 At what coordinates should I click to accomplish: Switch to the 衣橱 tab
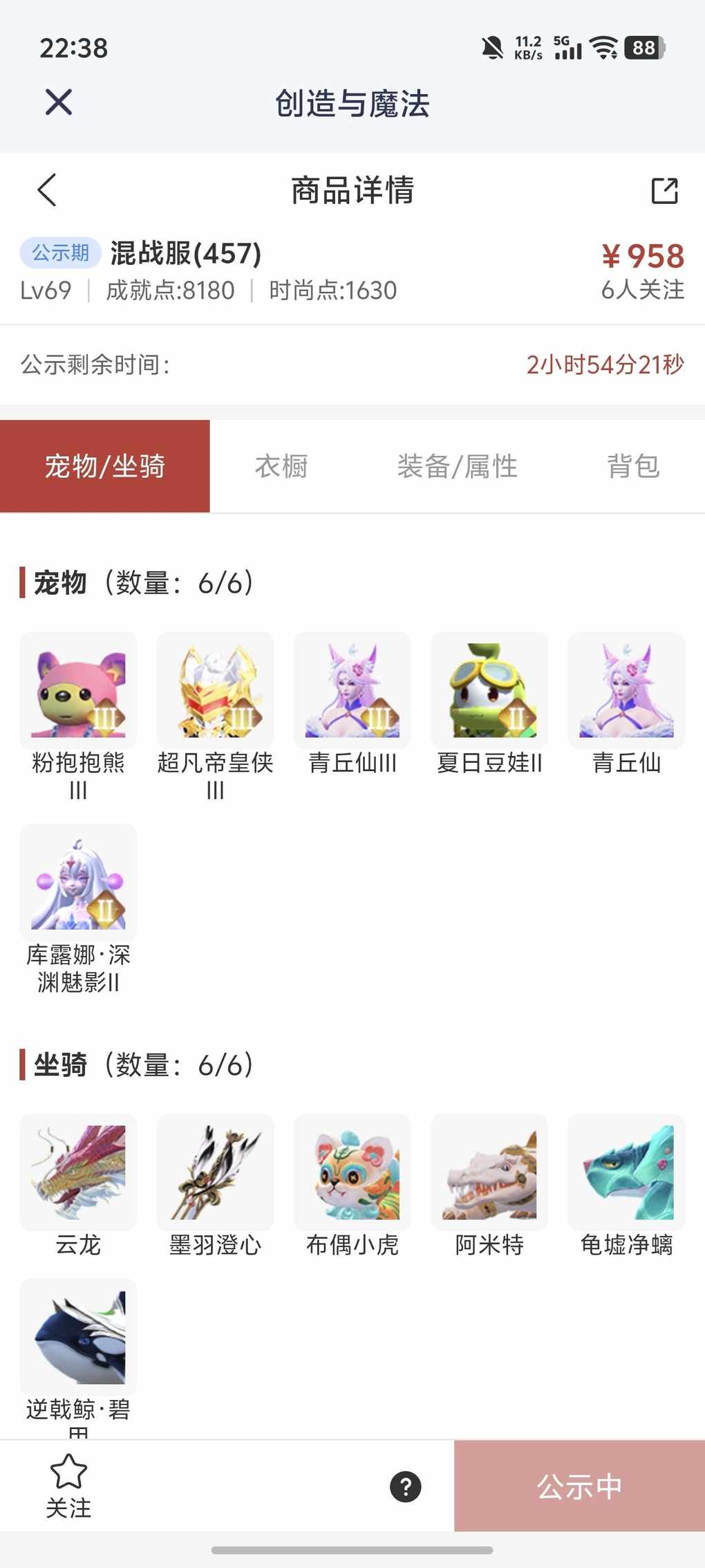[281, 466]
